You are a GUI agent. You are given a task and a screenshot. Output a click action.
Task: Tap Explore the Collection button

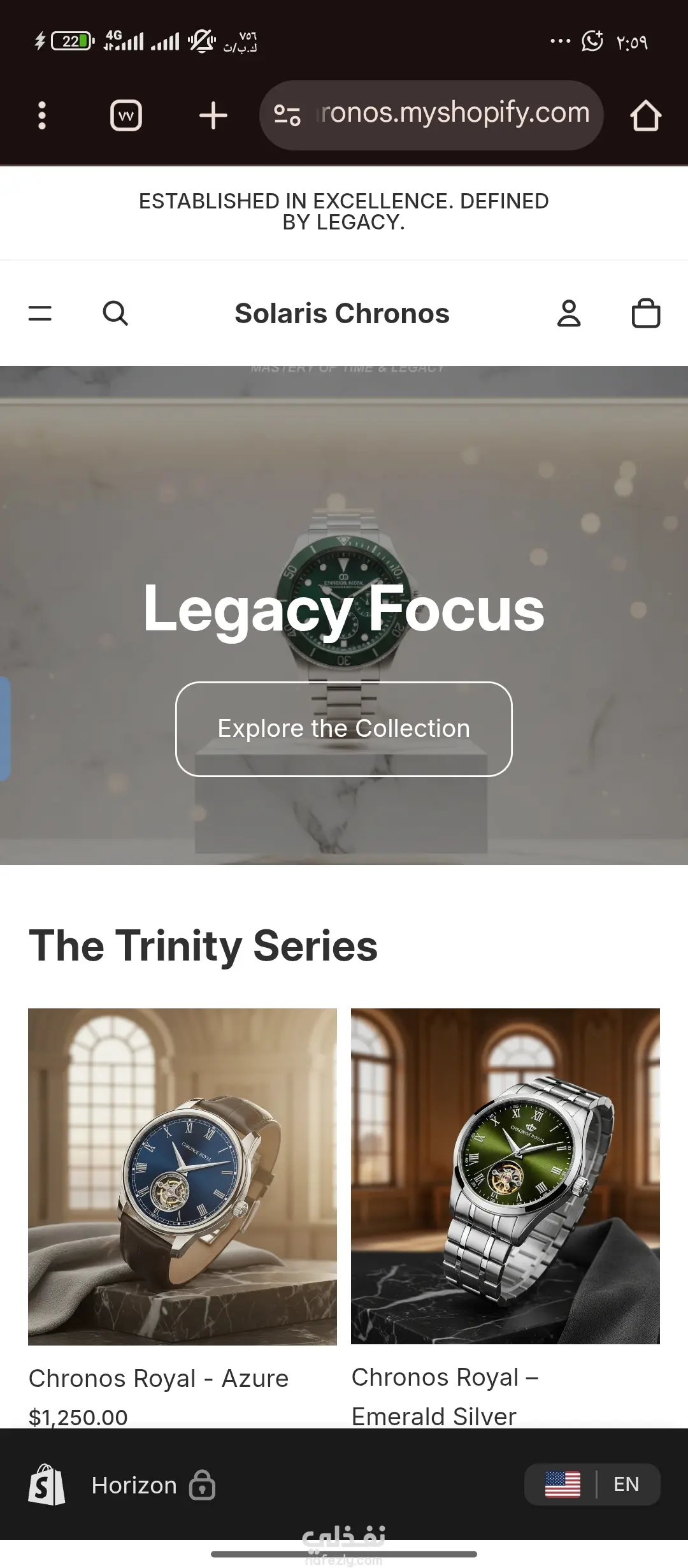(344, 729)
